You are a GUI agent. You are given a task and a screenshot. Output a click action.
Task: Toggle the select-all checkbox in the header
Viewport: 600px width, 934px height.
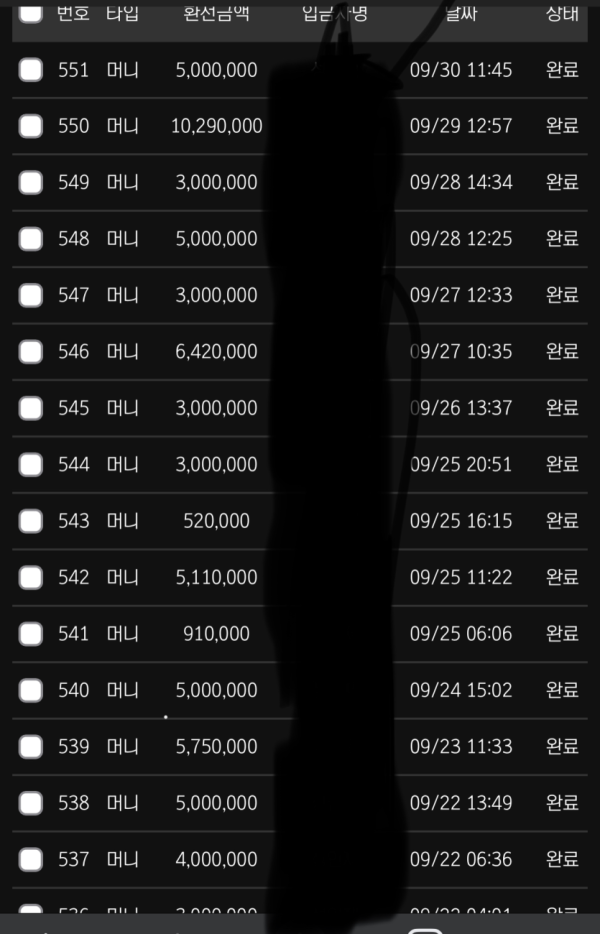tap(31, 13)
